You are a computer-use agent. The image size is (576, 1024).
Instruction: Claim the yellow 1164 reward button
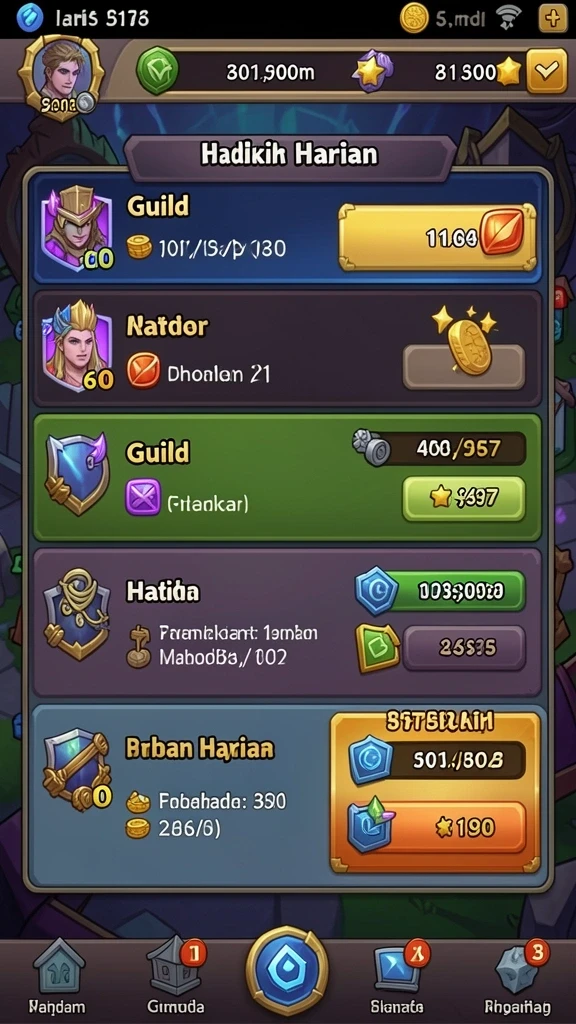437,237
